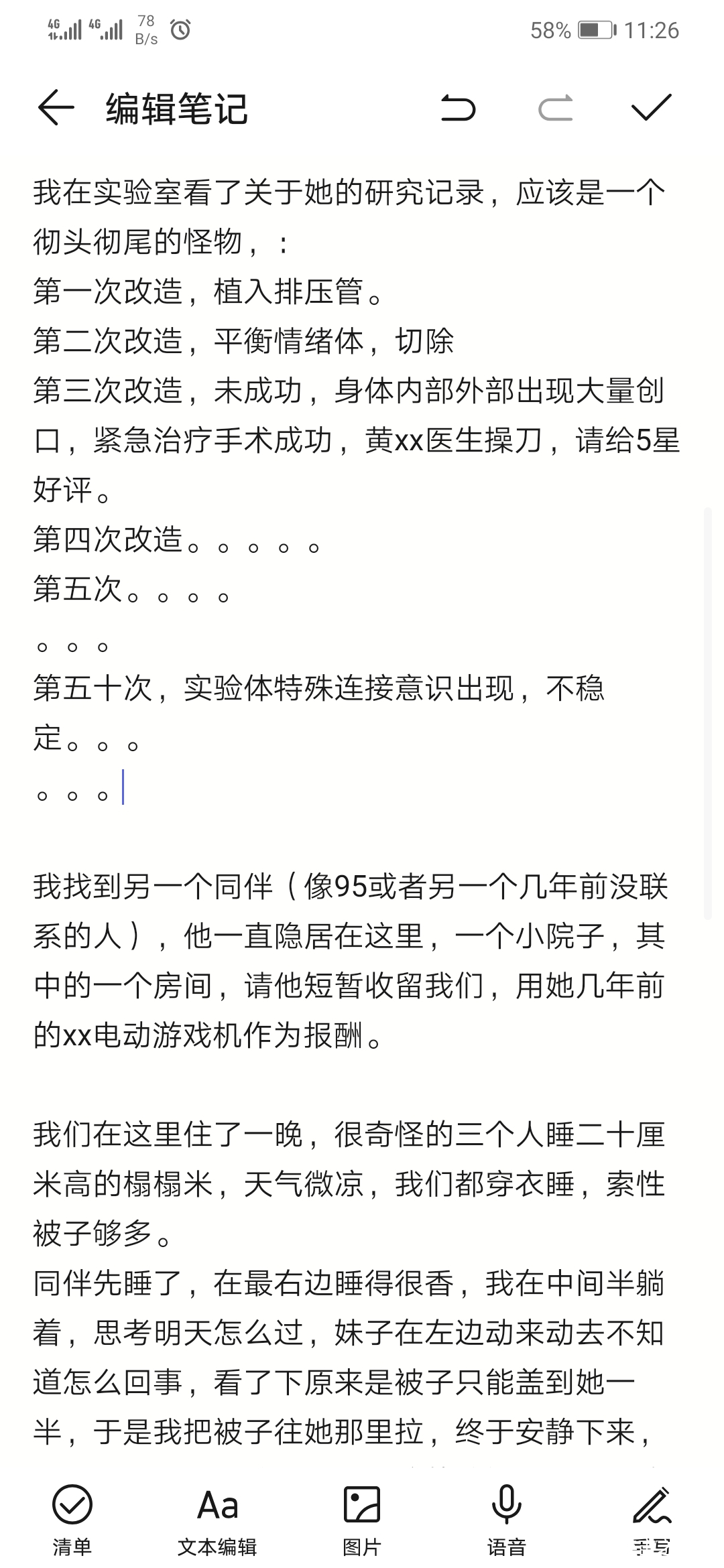This screenshot has width=724, height=1568.
Task: Start voice input using 语音
Action: tap(506, 1519)
